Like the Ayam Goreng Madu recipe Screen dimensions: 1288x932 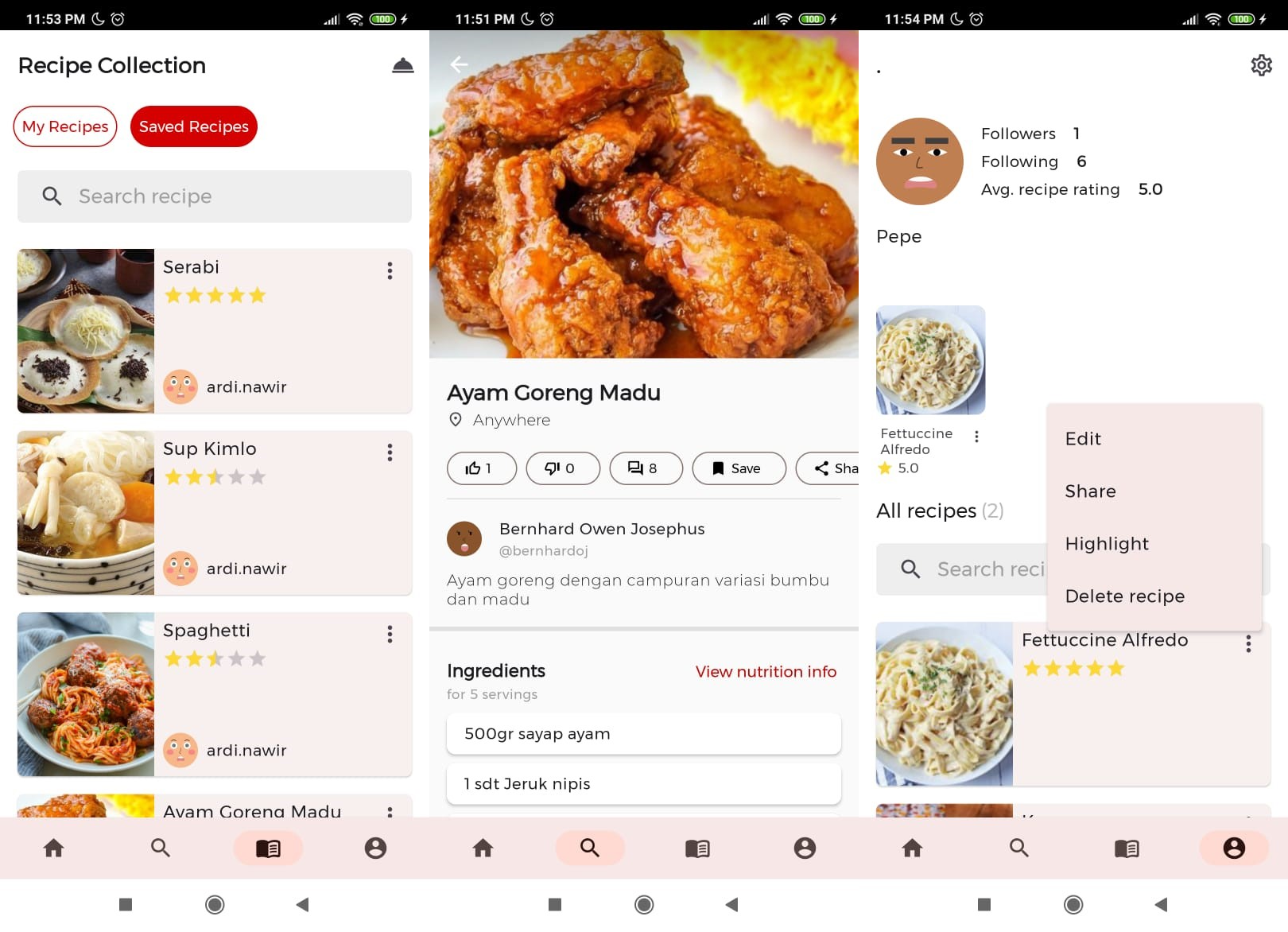pyautogui.click(x=481, y=468)
